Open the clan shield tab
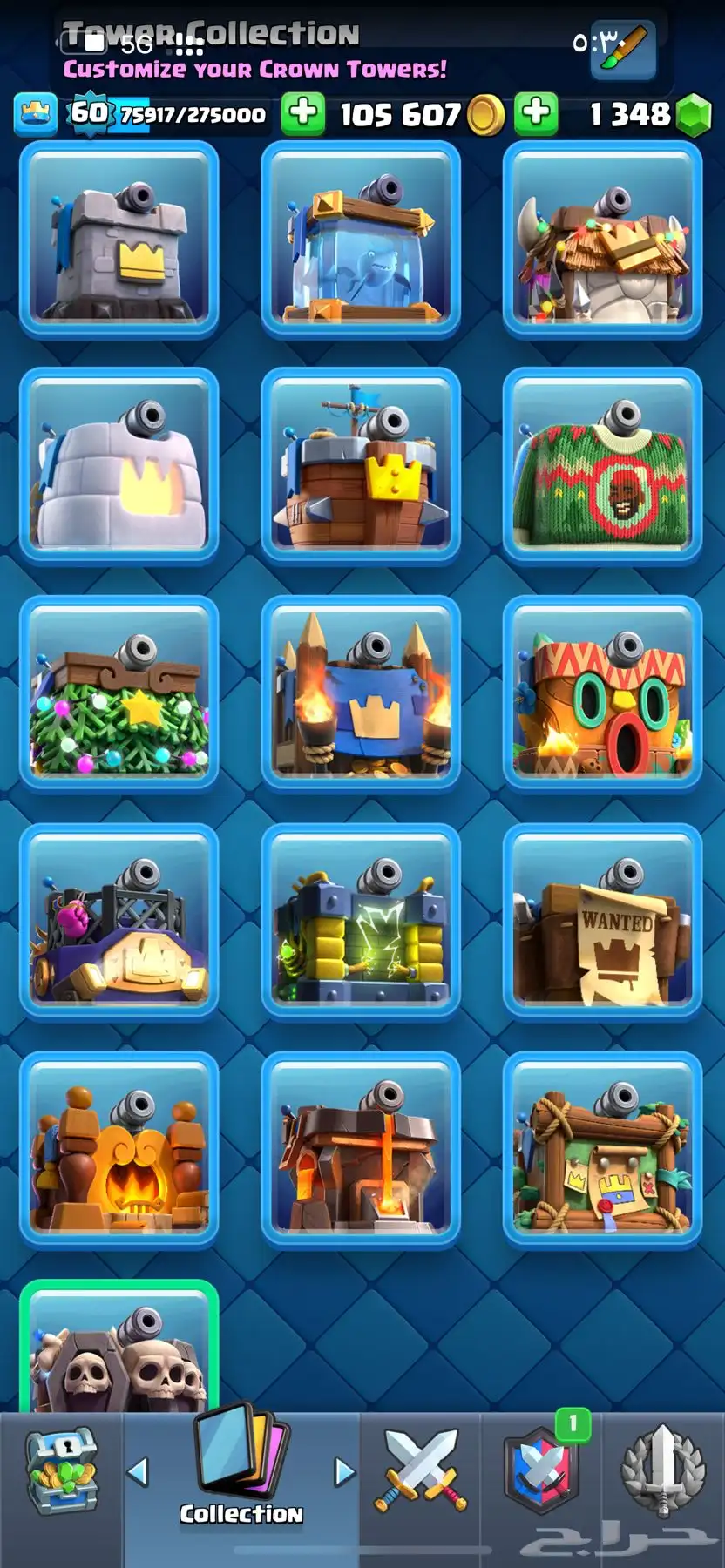This screenshot has height=1568, width=725. tap(540, 1472)
